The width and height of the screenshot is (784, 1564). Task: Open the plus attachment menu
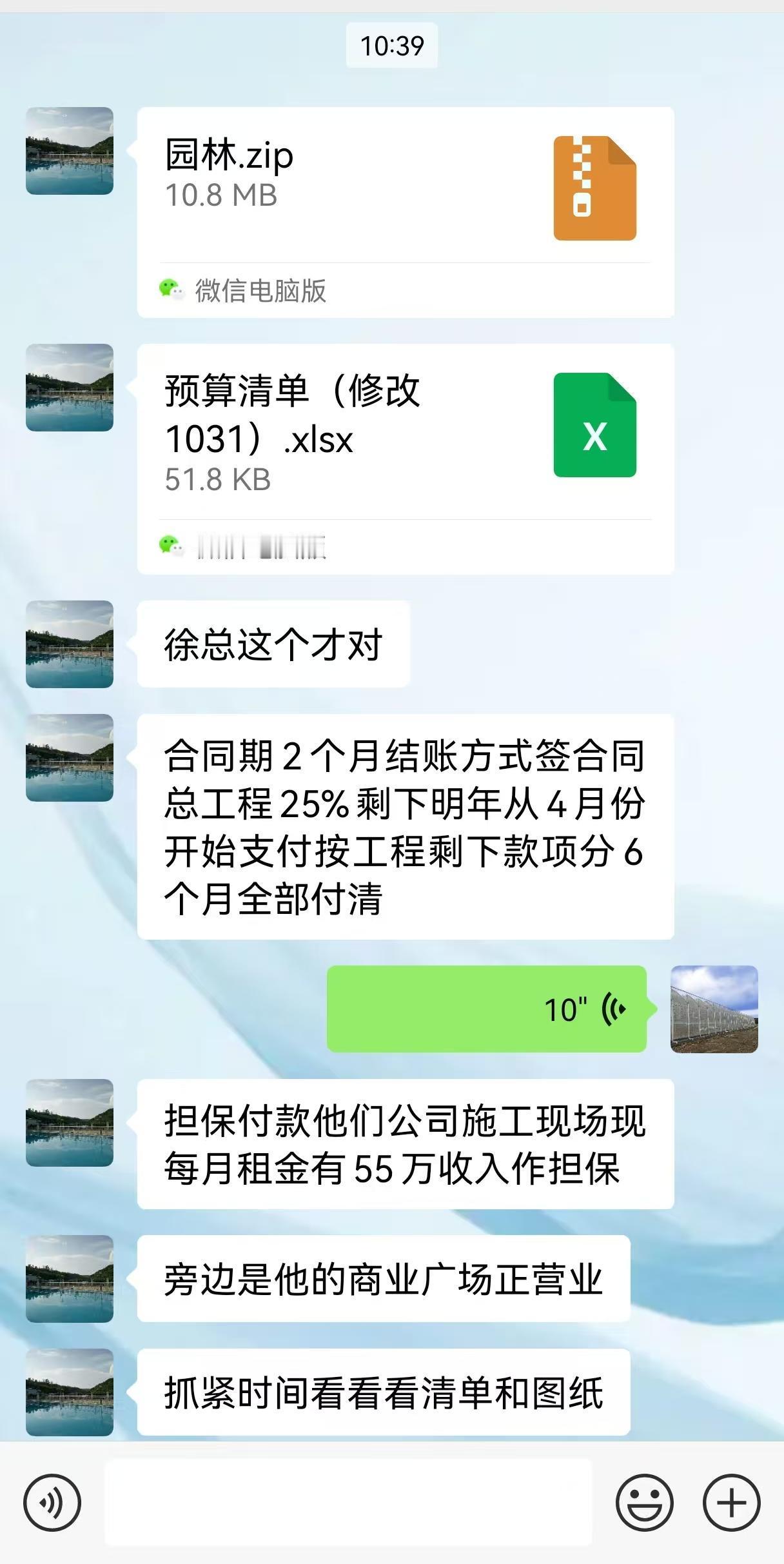click(x=730, y=1503)
